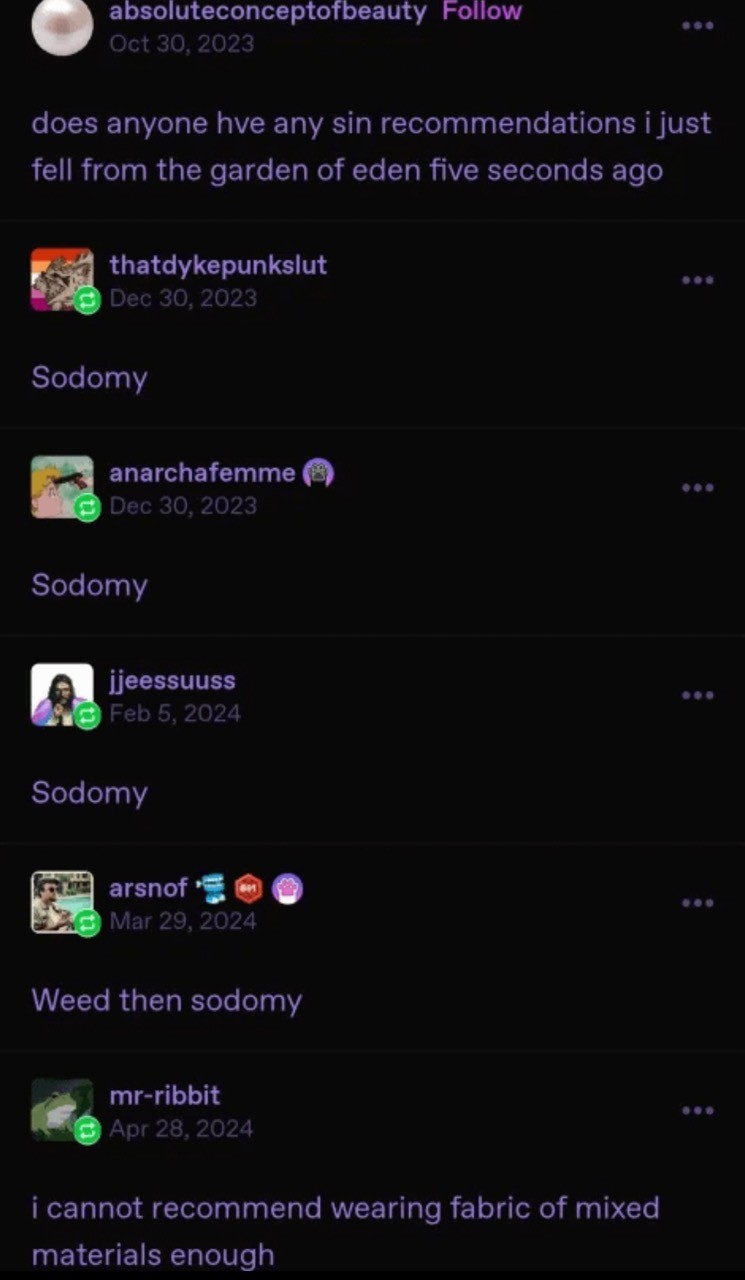The height and width of the screenshot is (1280, 745).
Task: Open options menu for arsnof's reblog
Action: [x=697, y=903]
